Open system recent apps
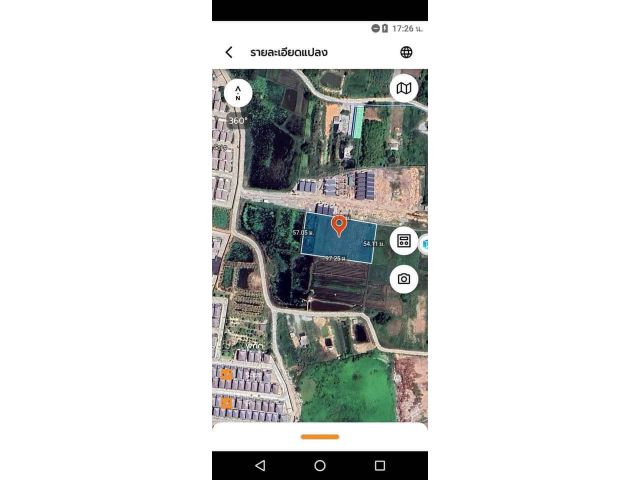 coord(380,466)
